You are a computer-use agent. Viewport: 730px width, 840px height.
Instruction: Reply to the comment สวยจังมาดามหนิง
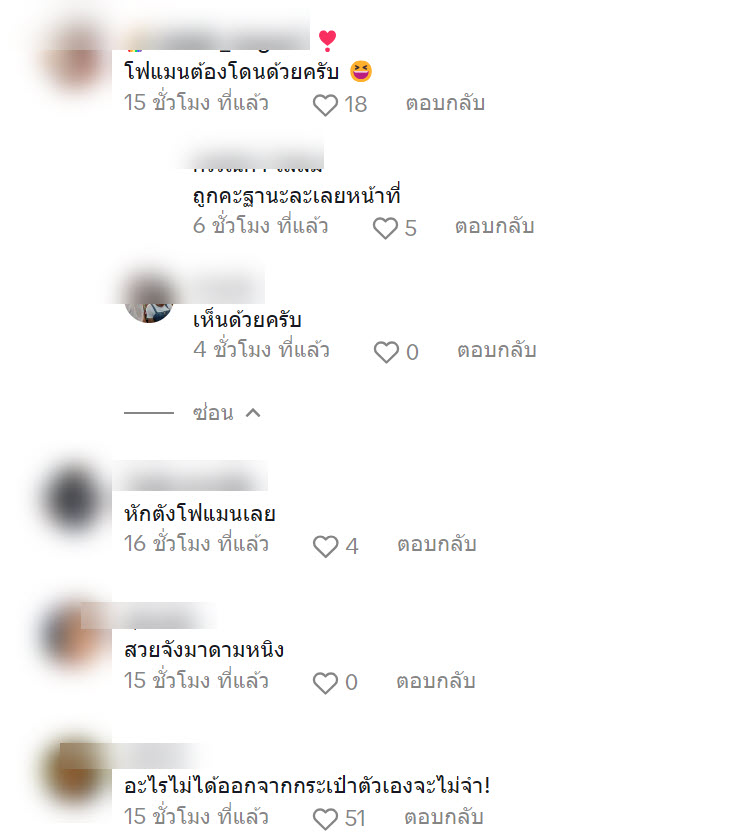pos(435,682)
